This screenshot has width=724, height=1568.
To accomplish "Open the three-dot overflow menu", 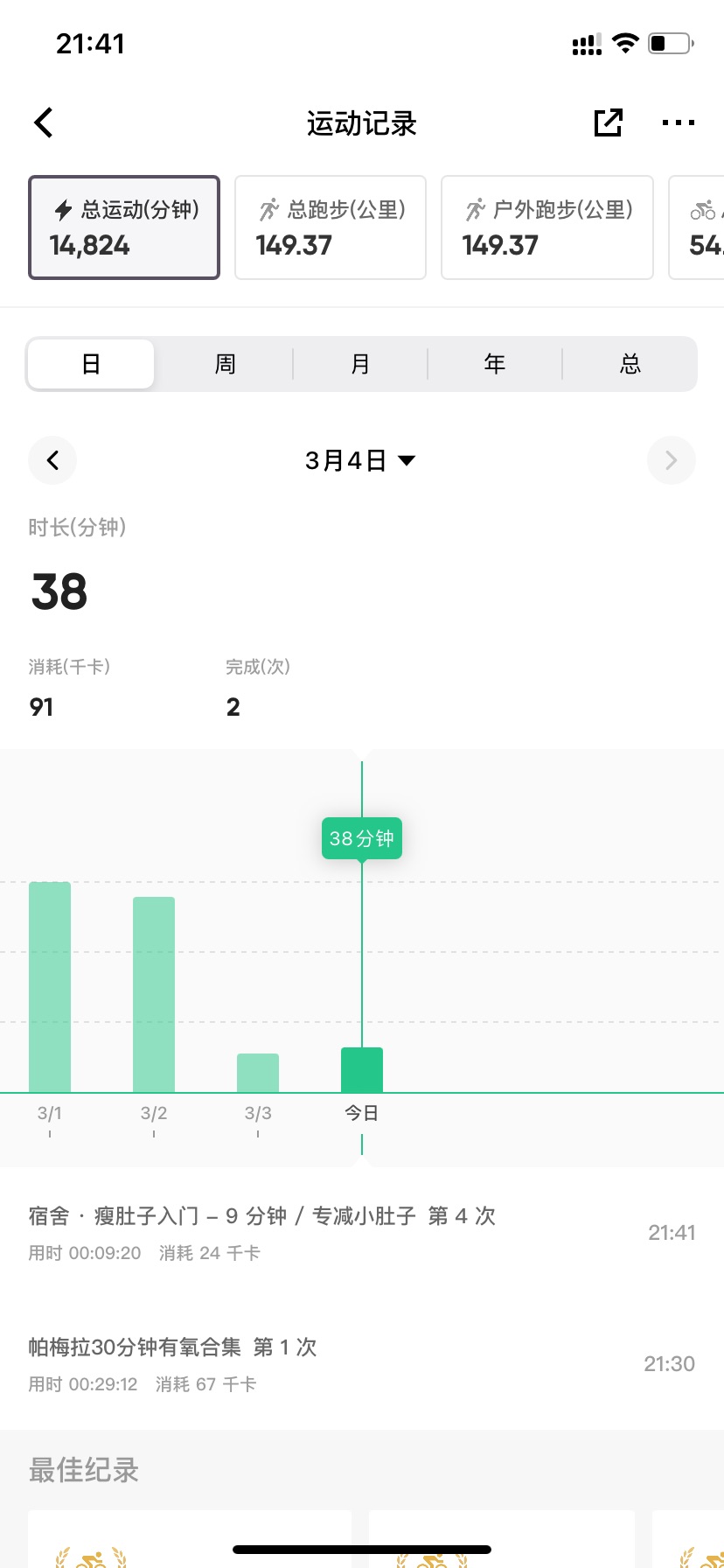I will pos(679,122).
